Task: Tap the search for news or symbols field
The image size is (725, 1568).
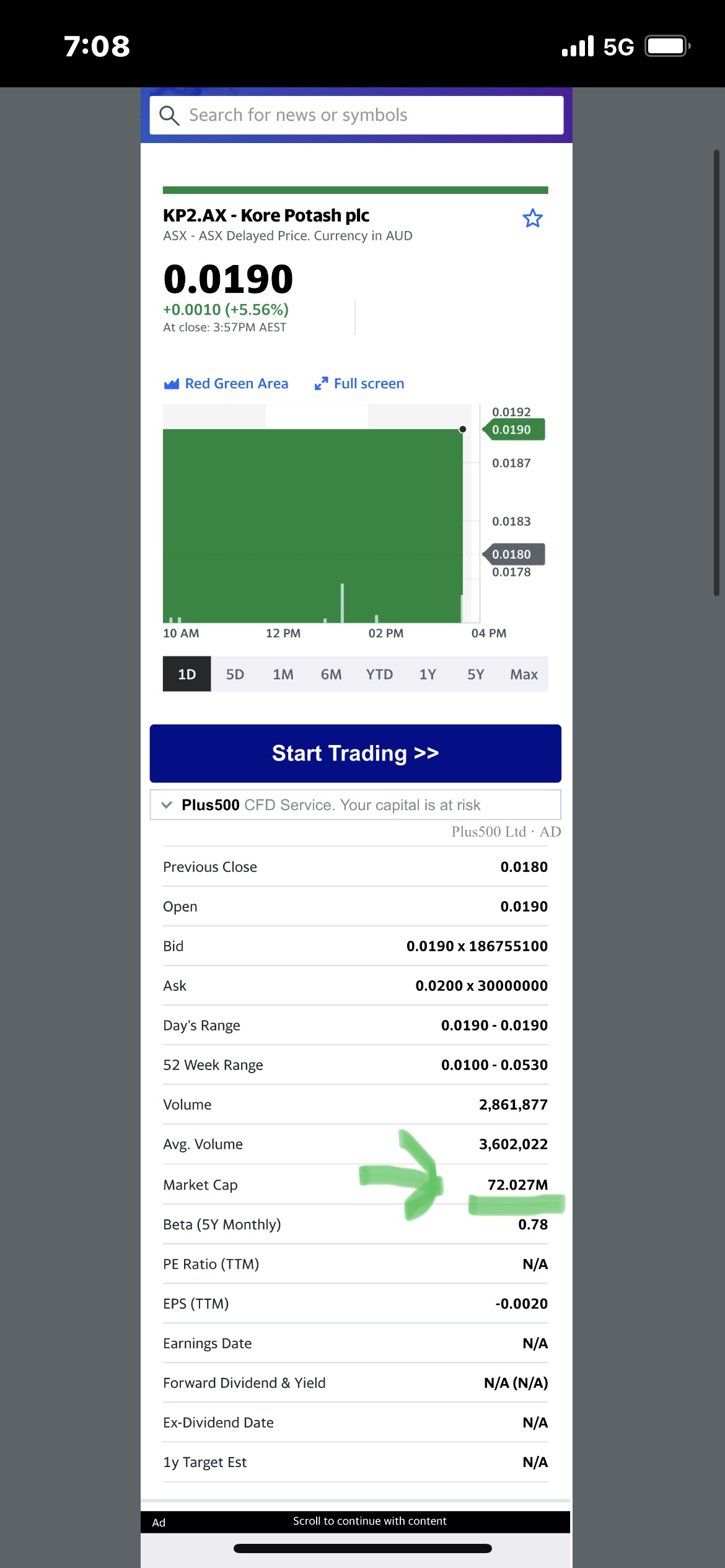Action: click(x=356, y=115)
